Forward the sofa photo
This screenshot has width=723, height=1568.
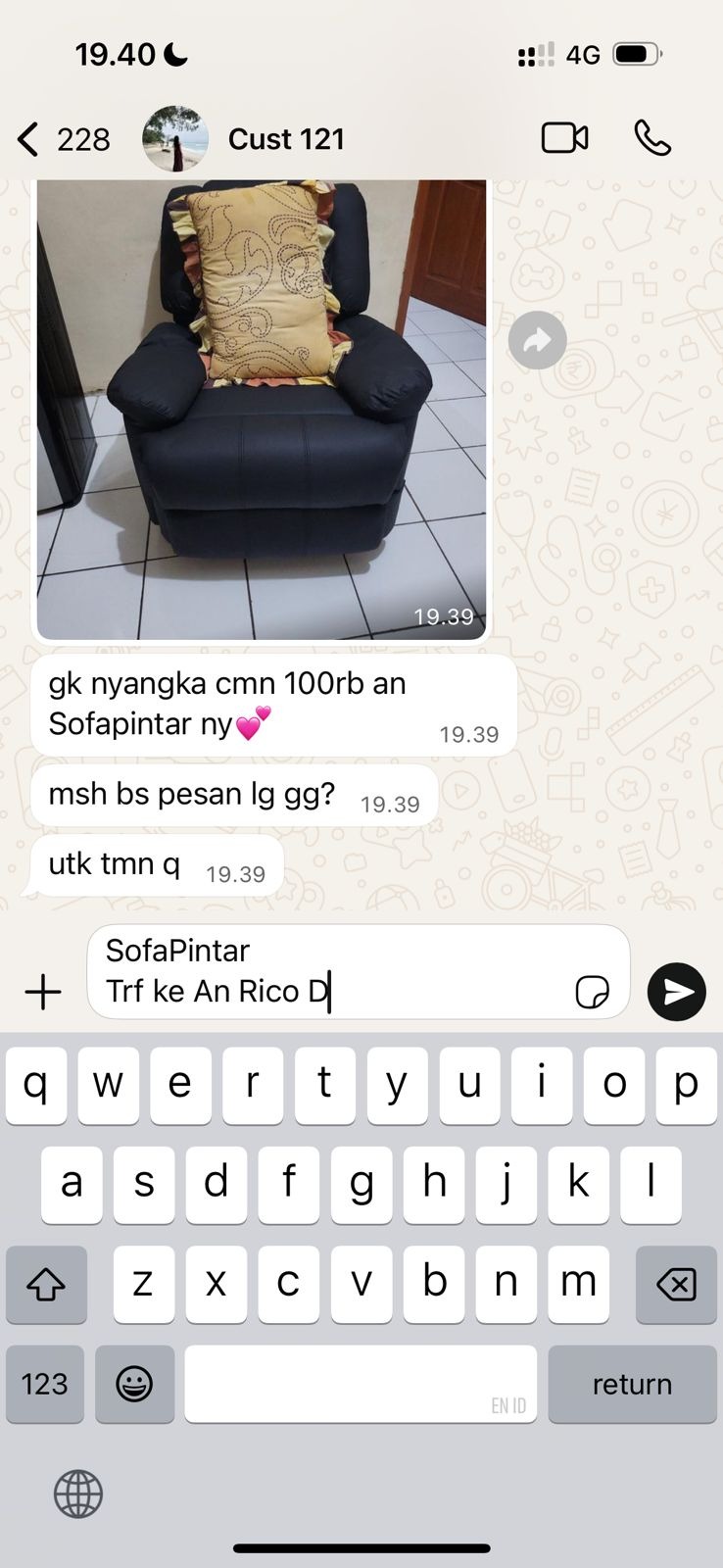537,340
